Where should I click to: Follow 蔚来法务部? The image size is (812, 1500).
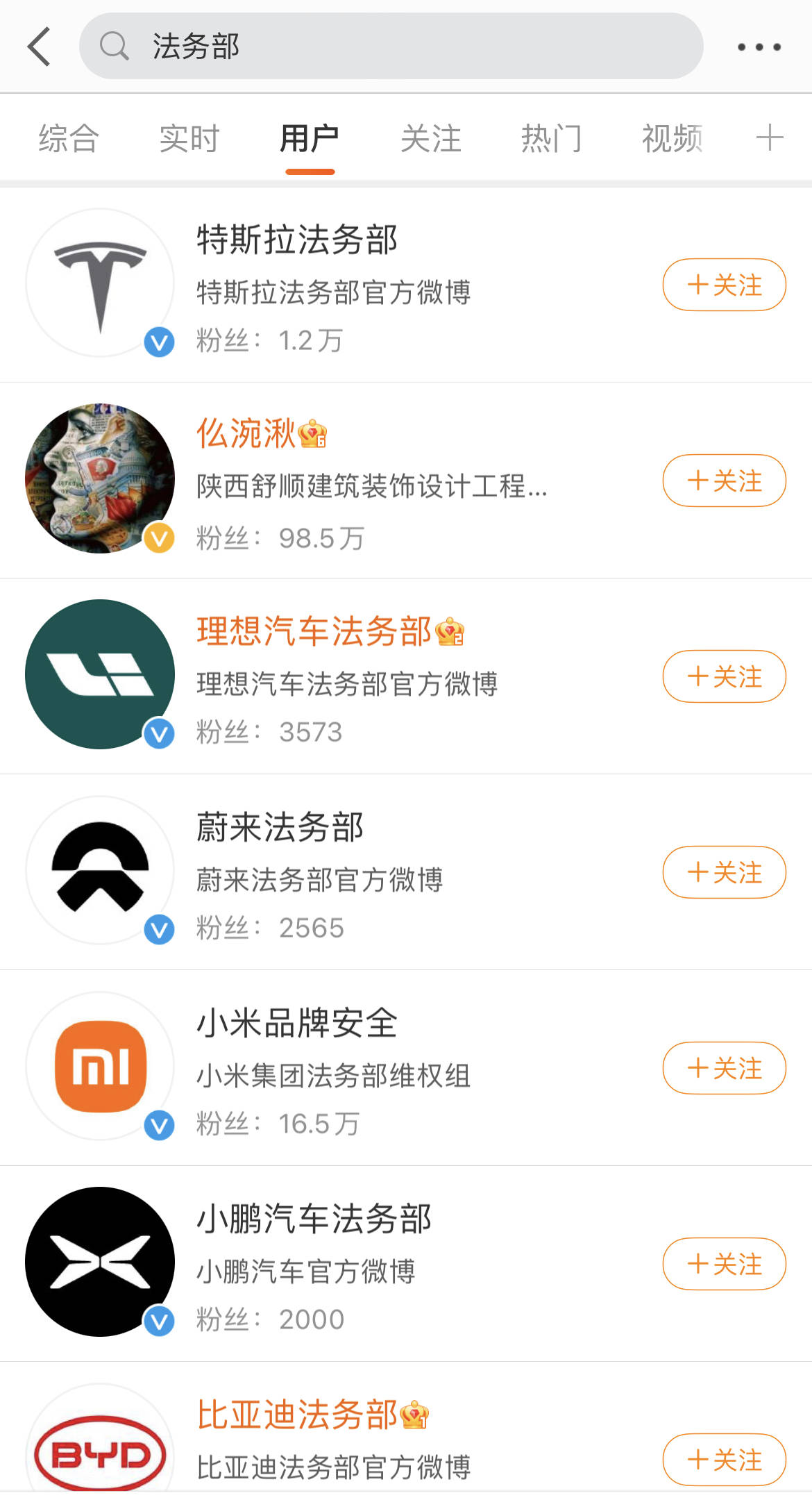pyautogui.click(x=724, y=872)
